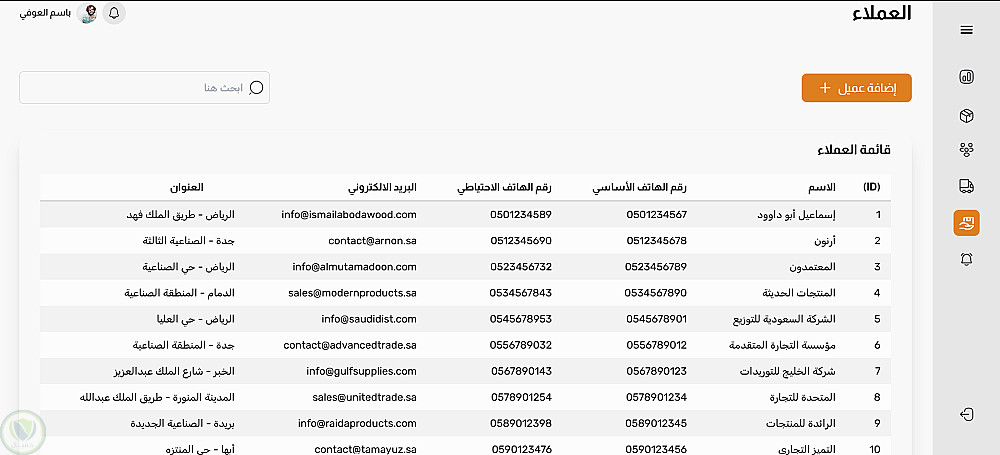
Task: Open the alert bell section in sidebar
Action: pos(966,259)
